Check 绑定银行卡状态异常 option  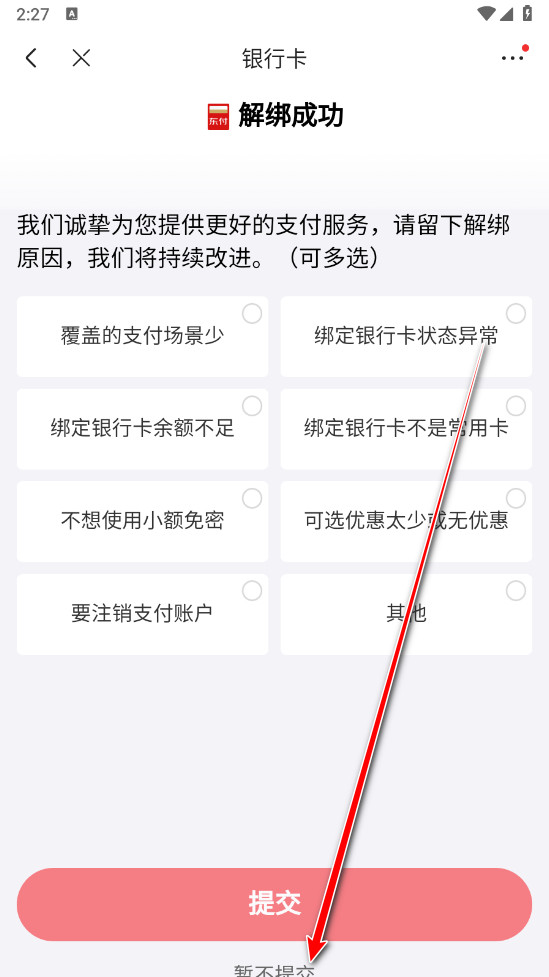(406, 336)
